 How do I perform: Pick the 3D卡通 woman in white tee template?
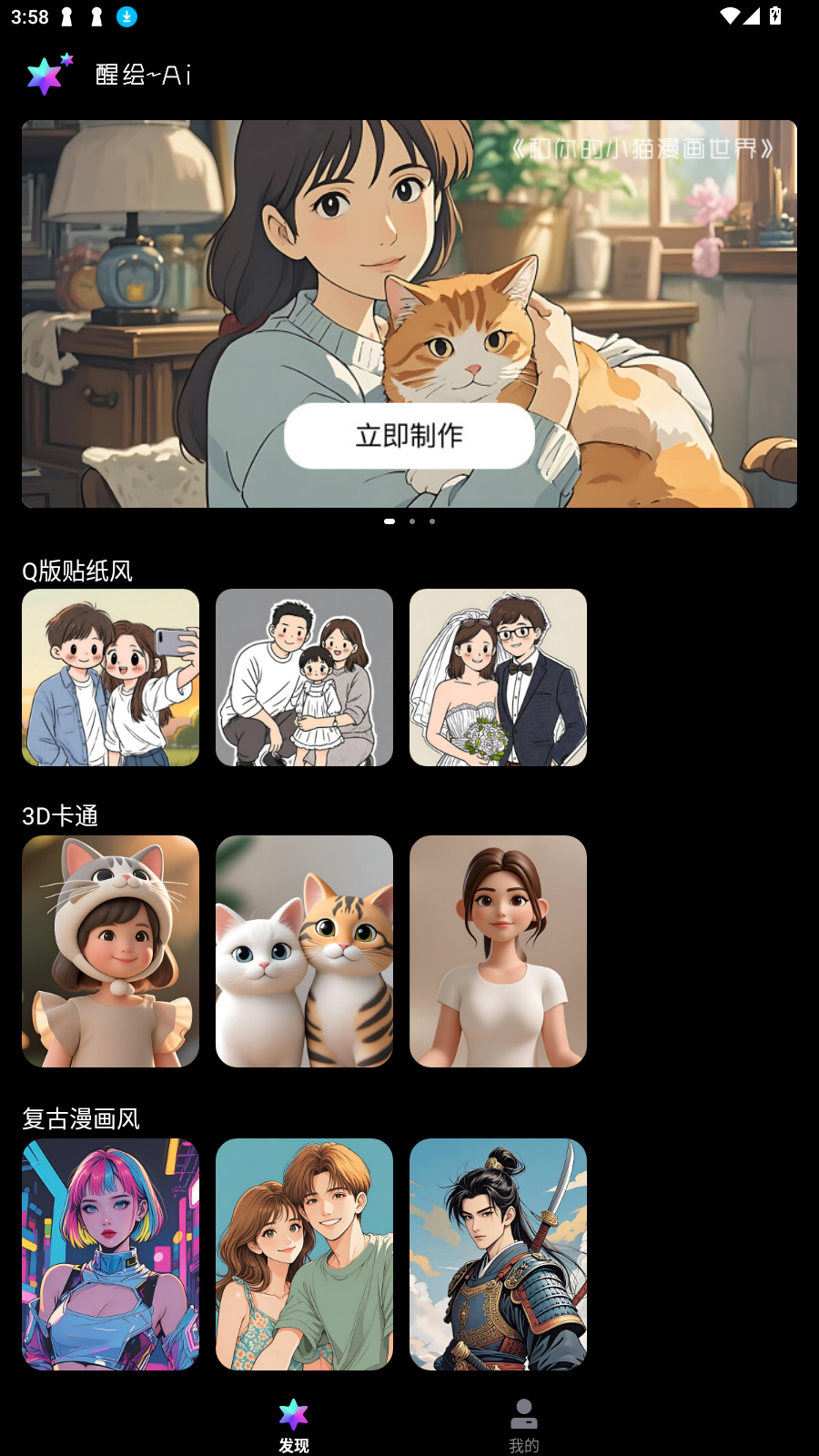click(x=498, y=951)
